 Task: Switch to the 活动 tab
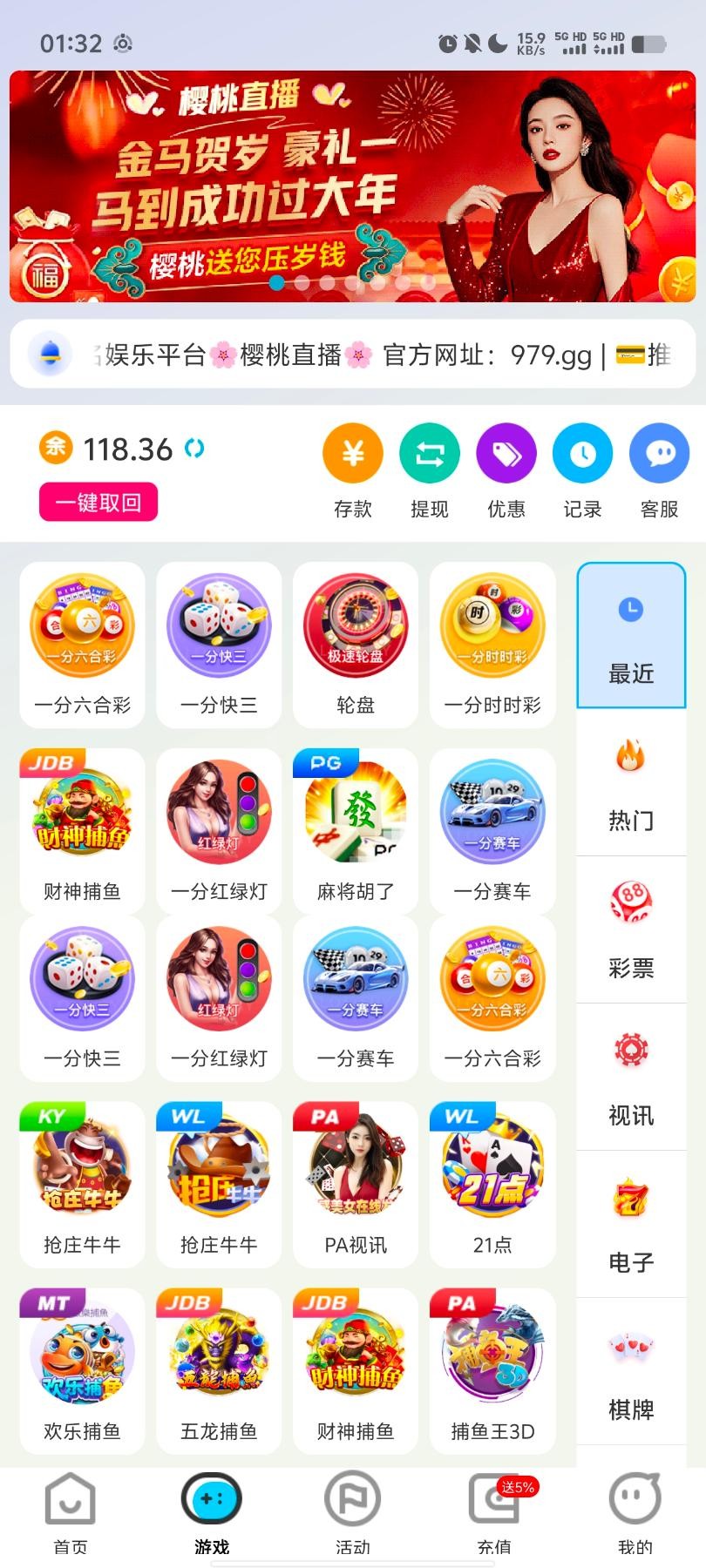[x=353, y=1514]
